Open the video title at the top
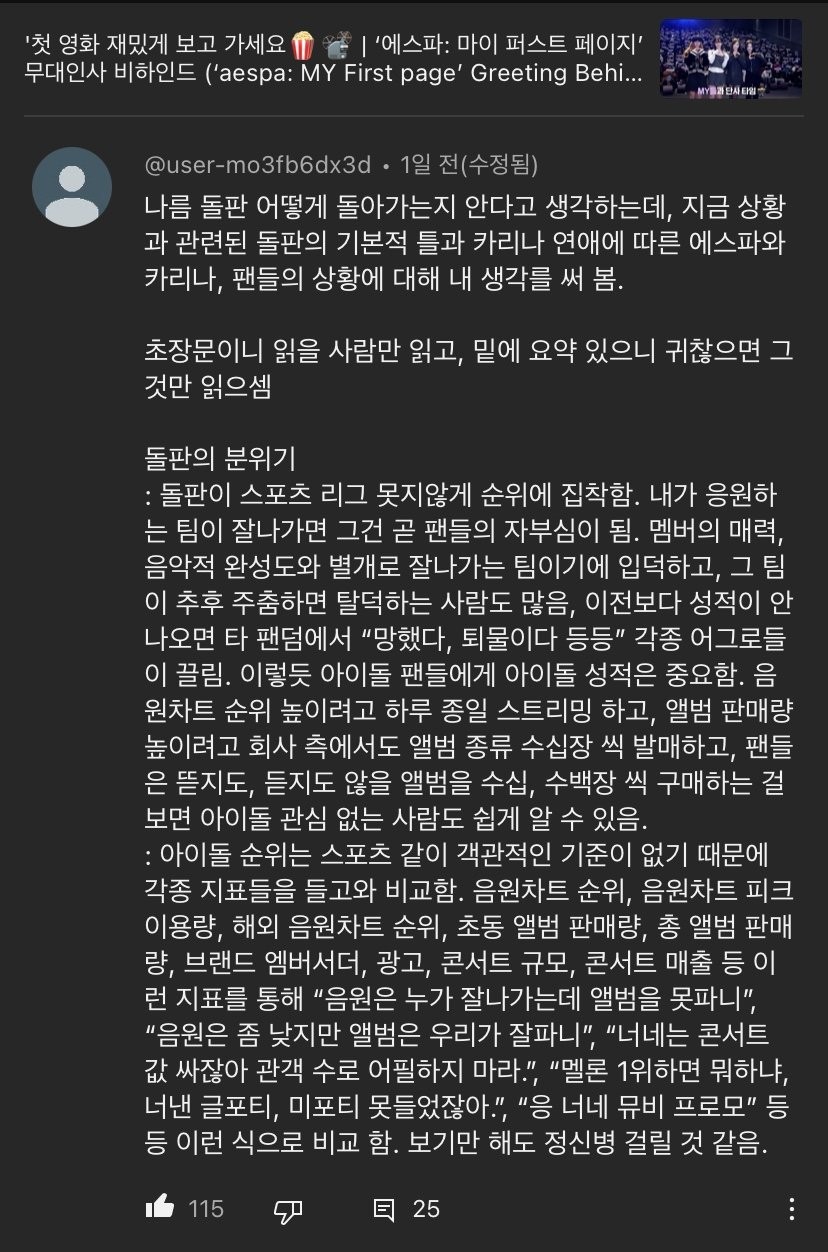This screenshot has width=828, height=1252. pyautogui.click(x=336, y=58)
